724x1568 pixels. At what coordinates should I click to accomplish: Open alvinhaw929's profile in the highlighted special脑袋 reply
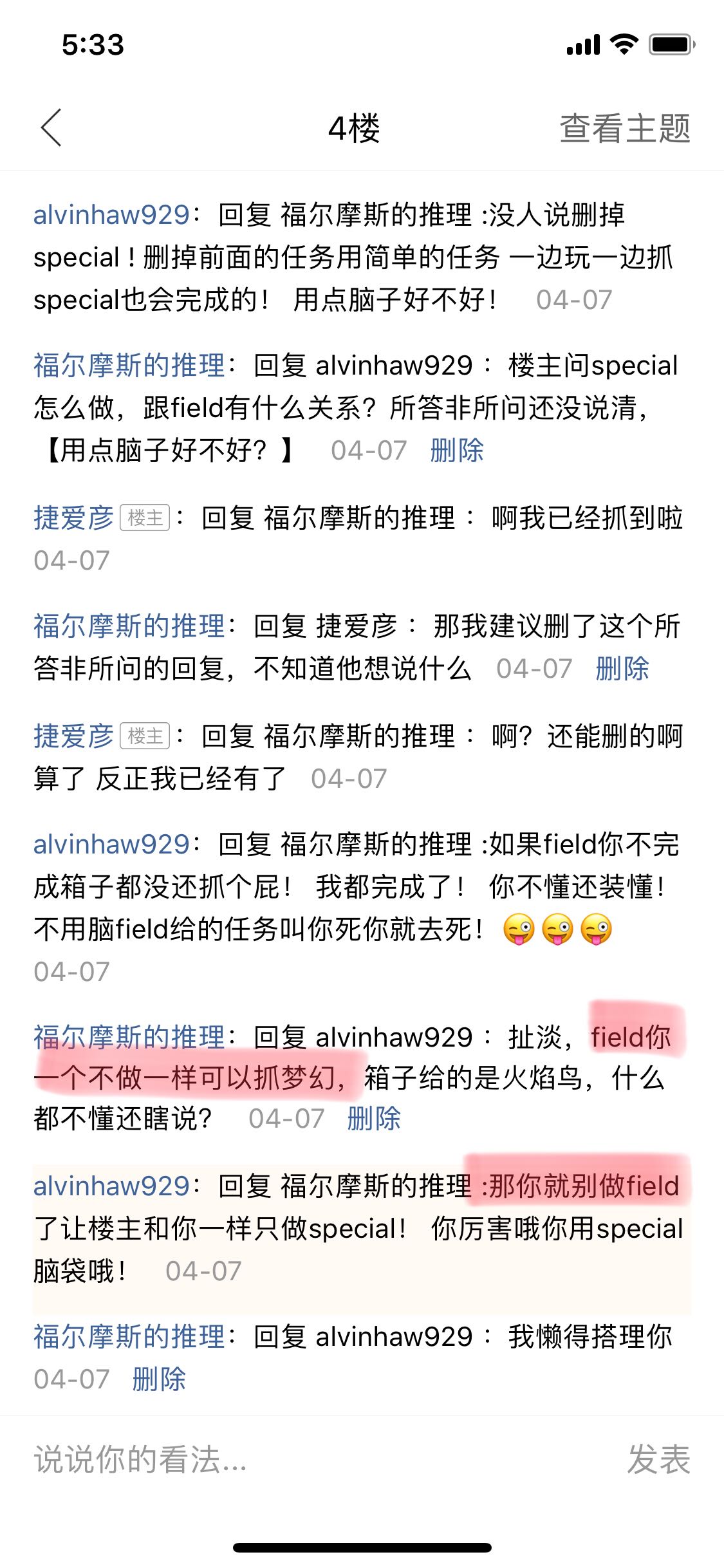(111, 1186)
